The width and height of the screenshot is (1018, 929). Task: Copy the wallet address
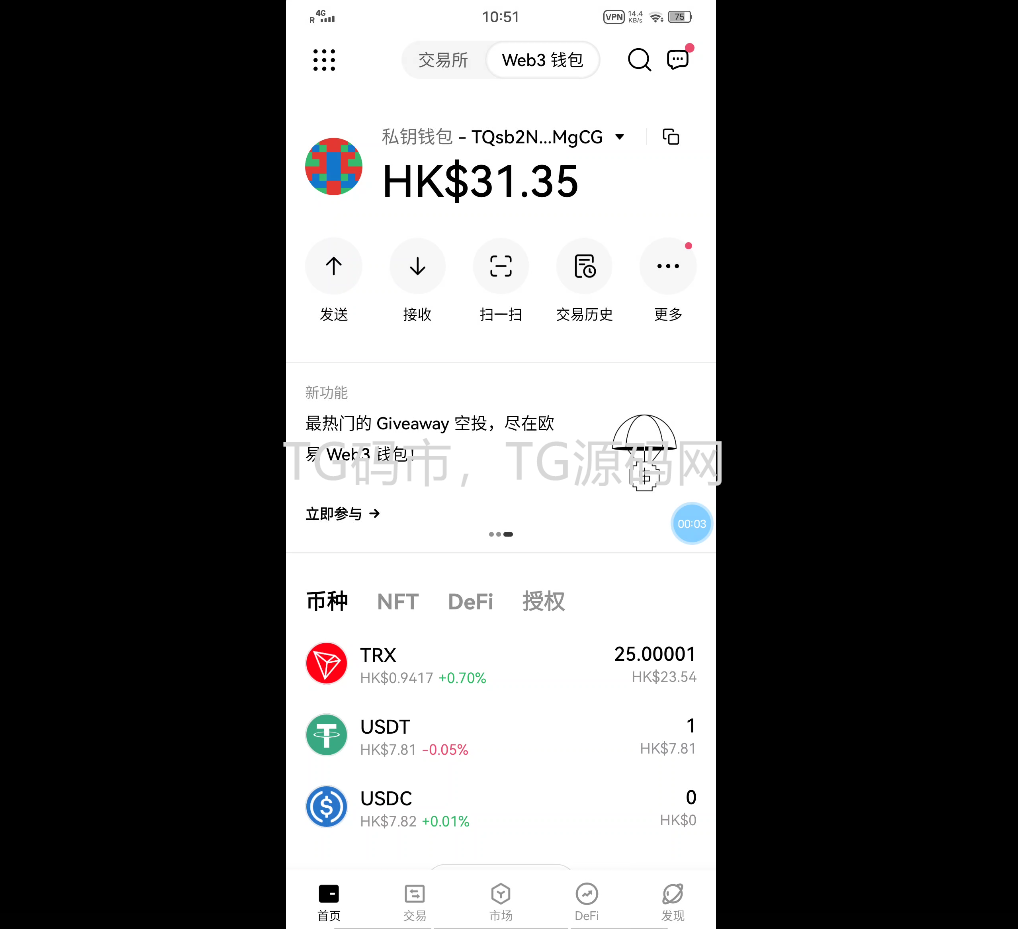coord(671,137)
